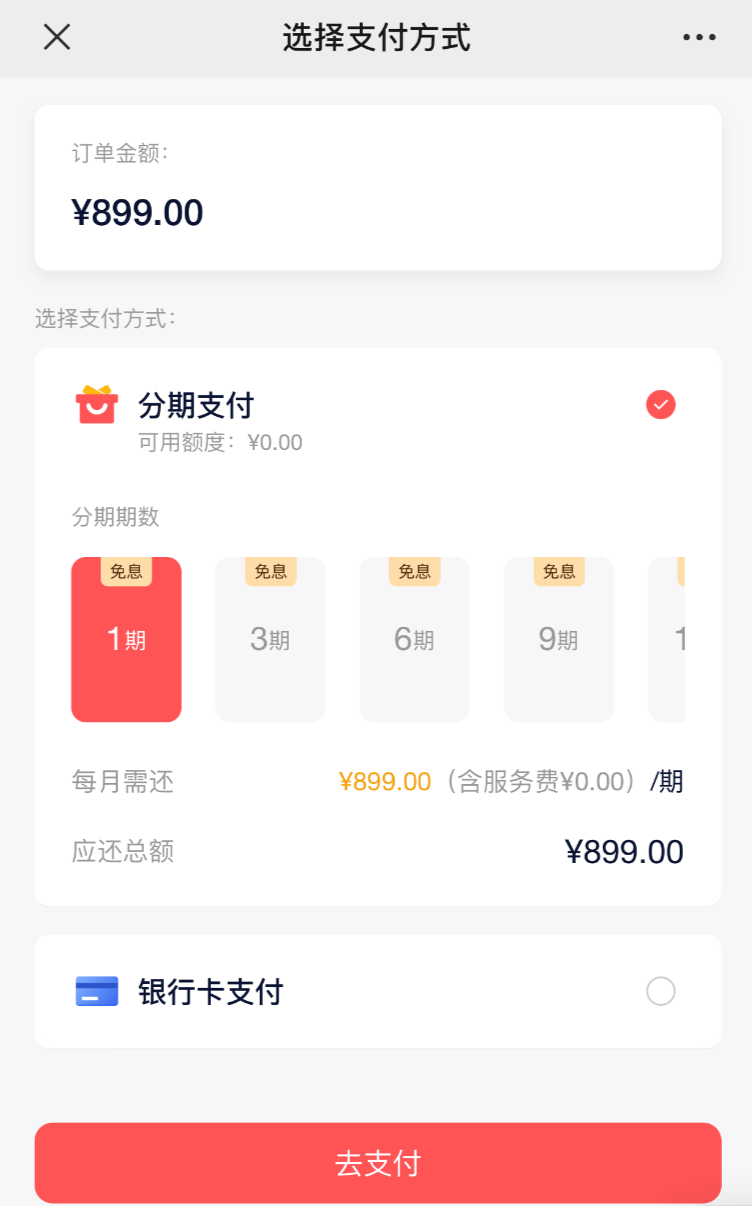752x1206 pixels.
Task: Select the 分期支付 installment payment option
Action: tap(660, 405)
